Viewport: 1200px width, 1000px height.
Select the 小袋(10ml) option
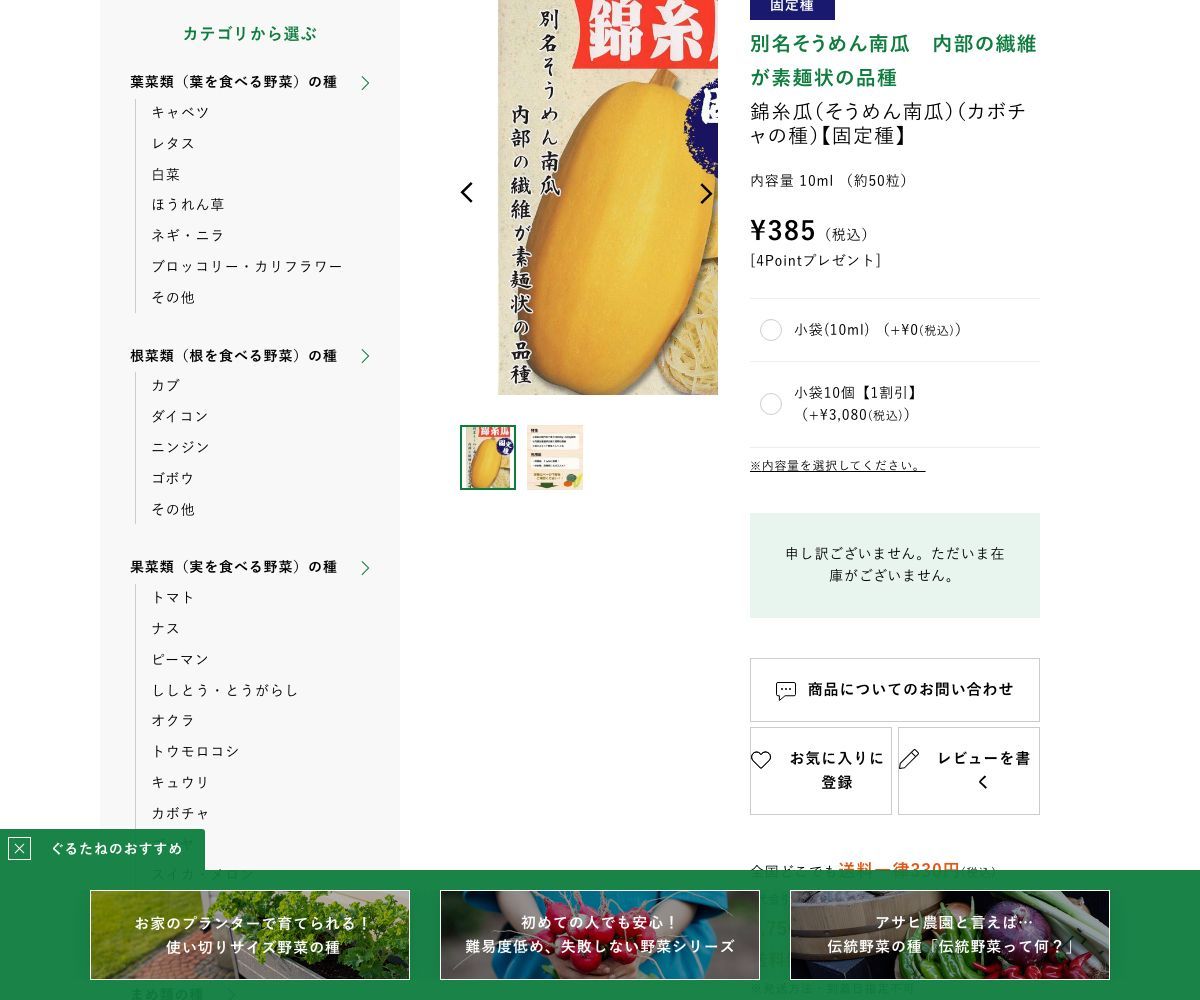pyautogui.click(x=771, y=330)
